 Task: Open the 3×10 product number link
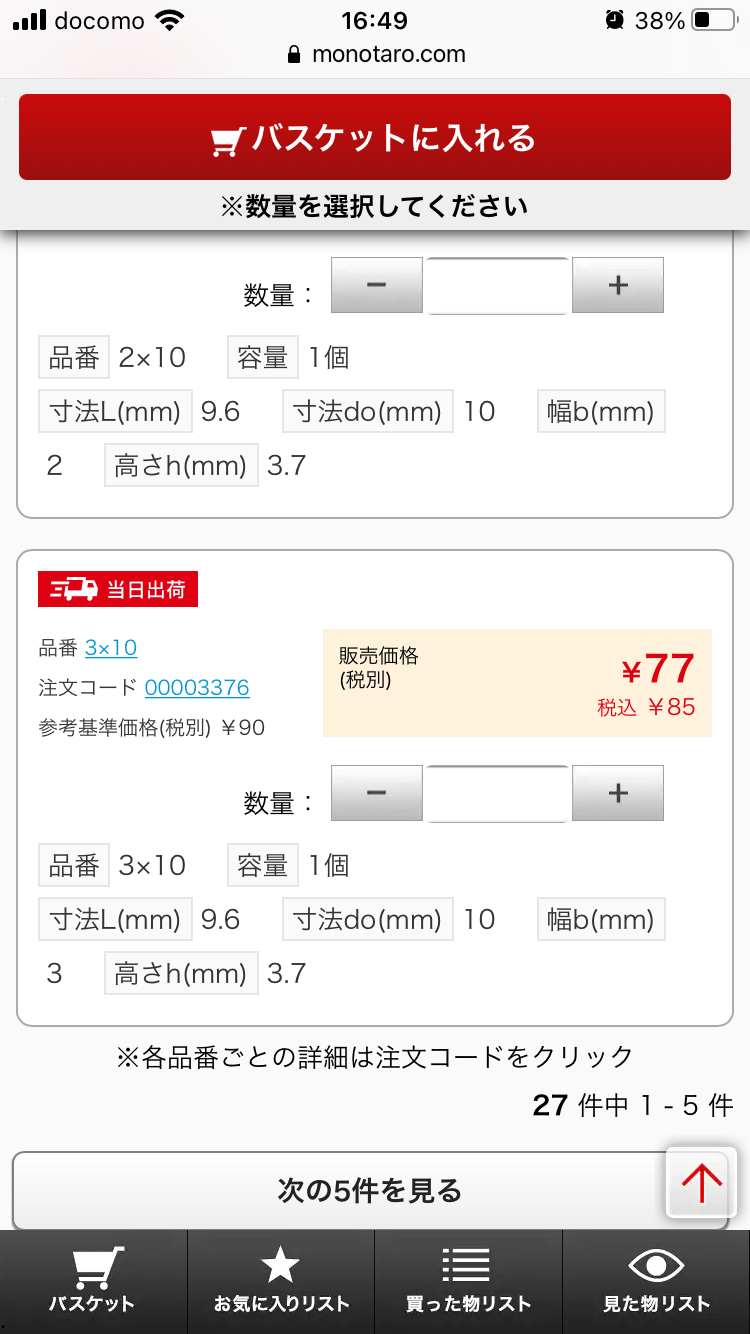(111, 648)
